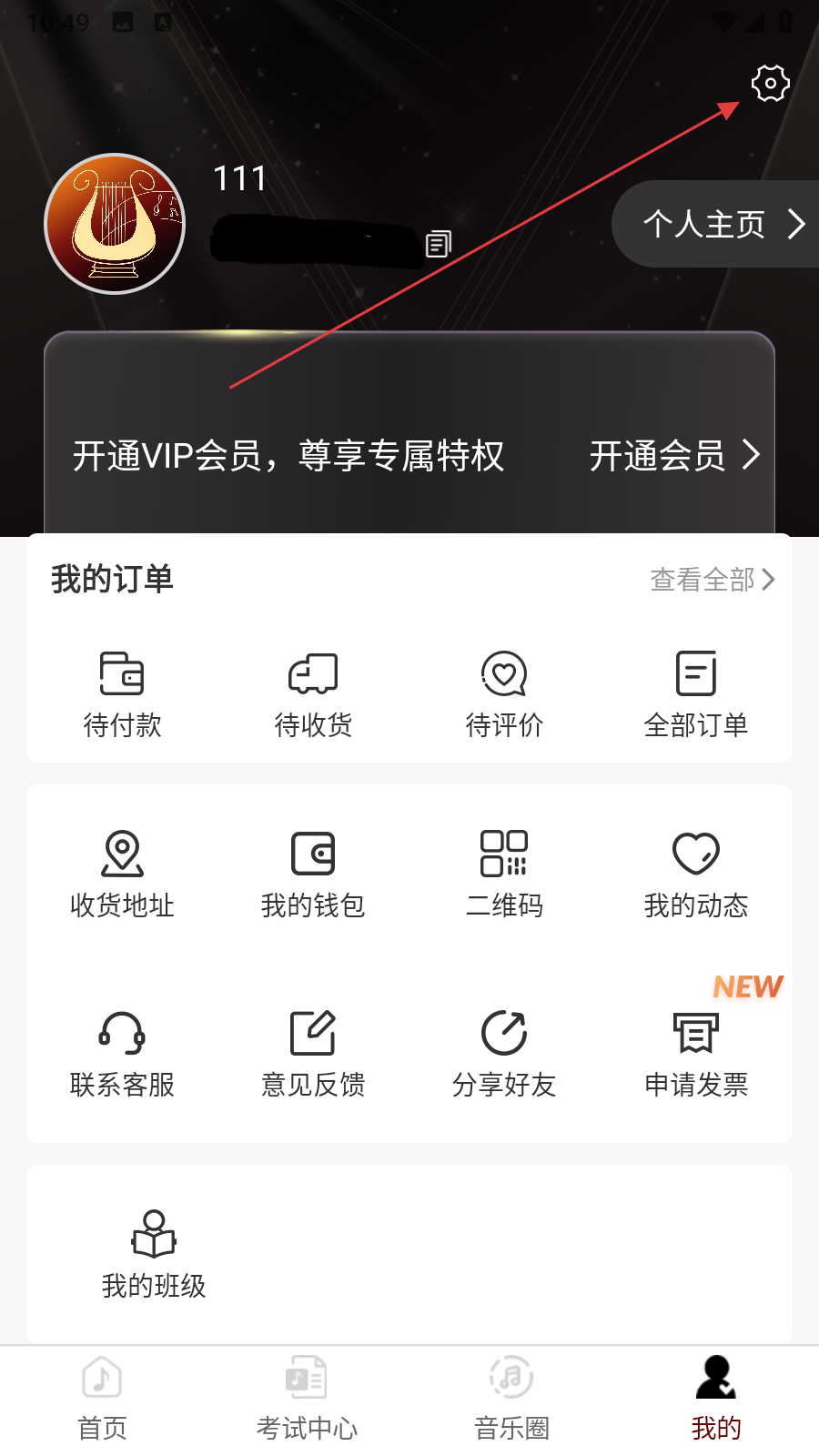Enter 我的班级 class page
This screenshot has width=819, height=1456.
[154, 1254]
